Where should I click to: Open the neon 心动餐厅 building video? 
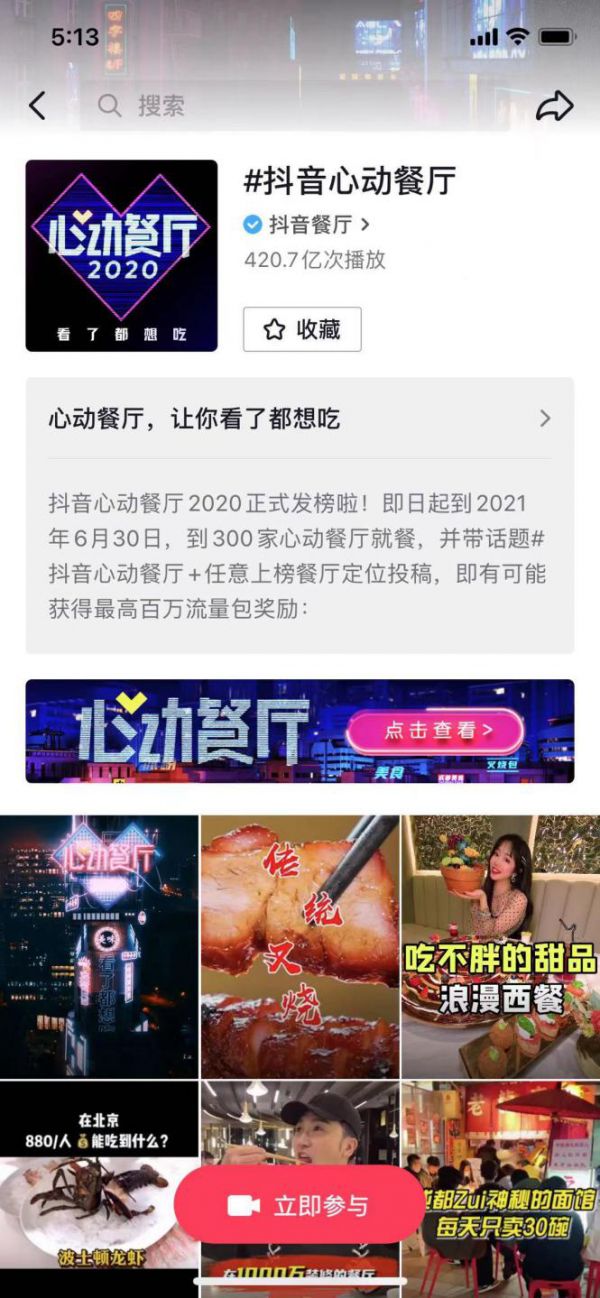(99, 945)
